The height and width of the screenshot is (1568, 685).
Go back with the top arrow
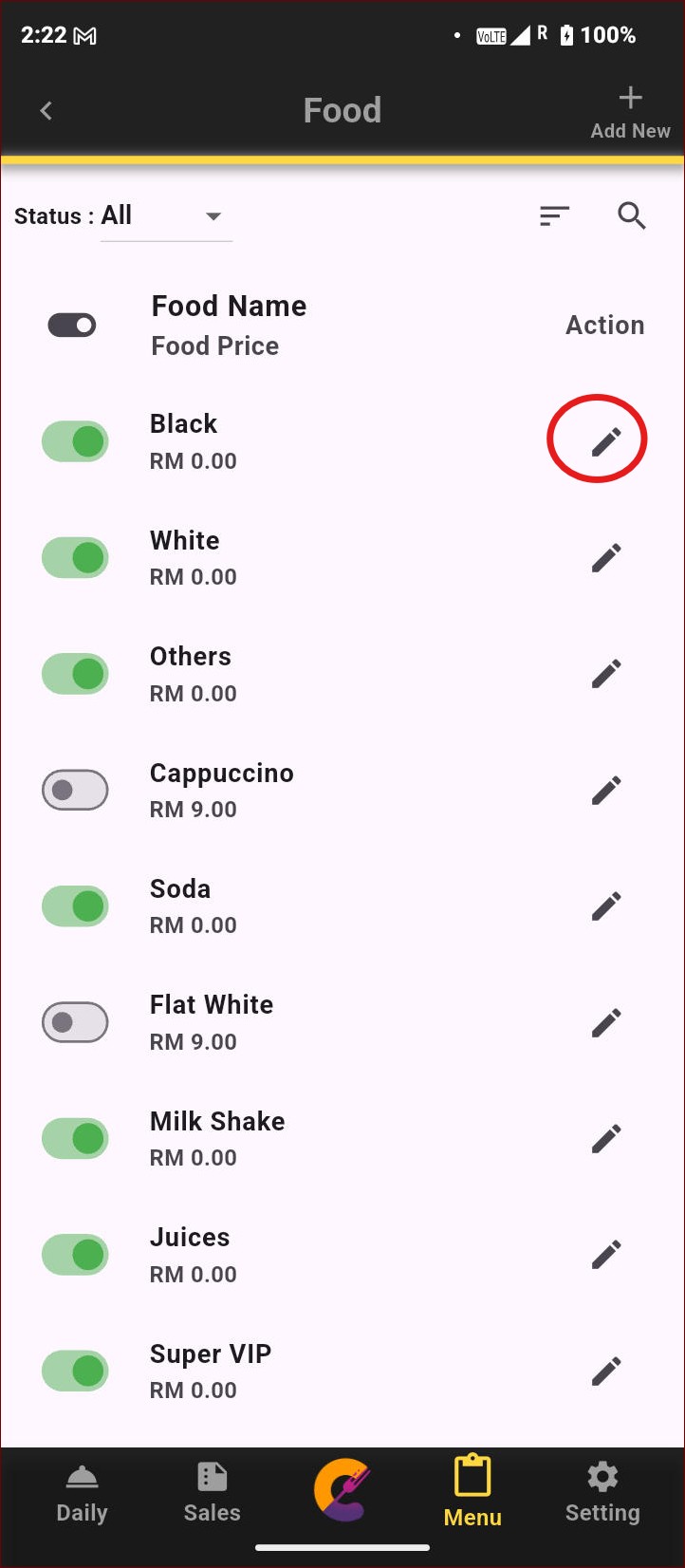[46, 111]
